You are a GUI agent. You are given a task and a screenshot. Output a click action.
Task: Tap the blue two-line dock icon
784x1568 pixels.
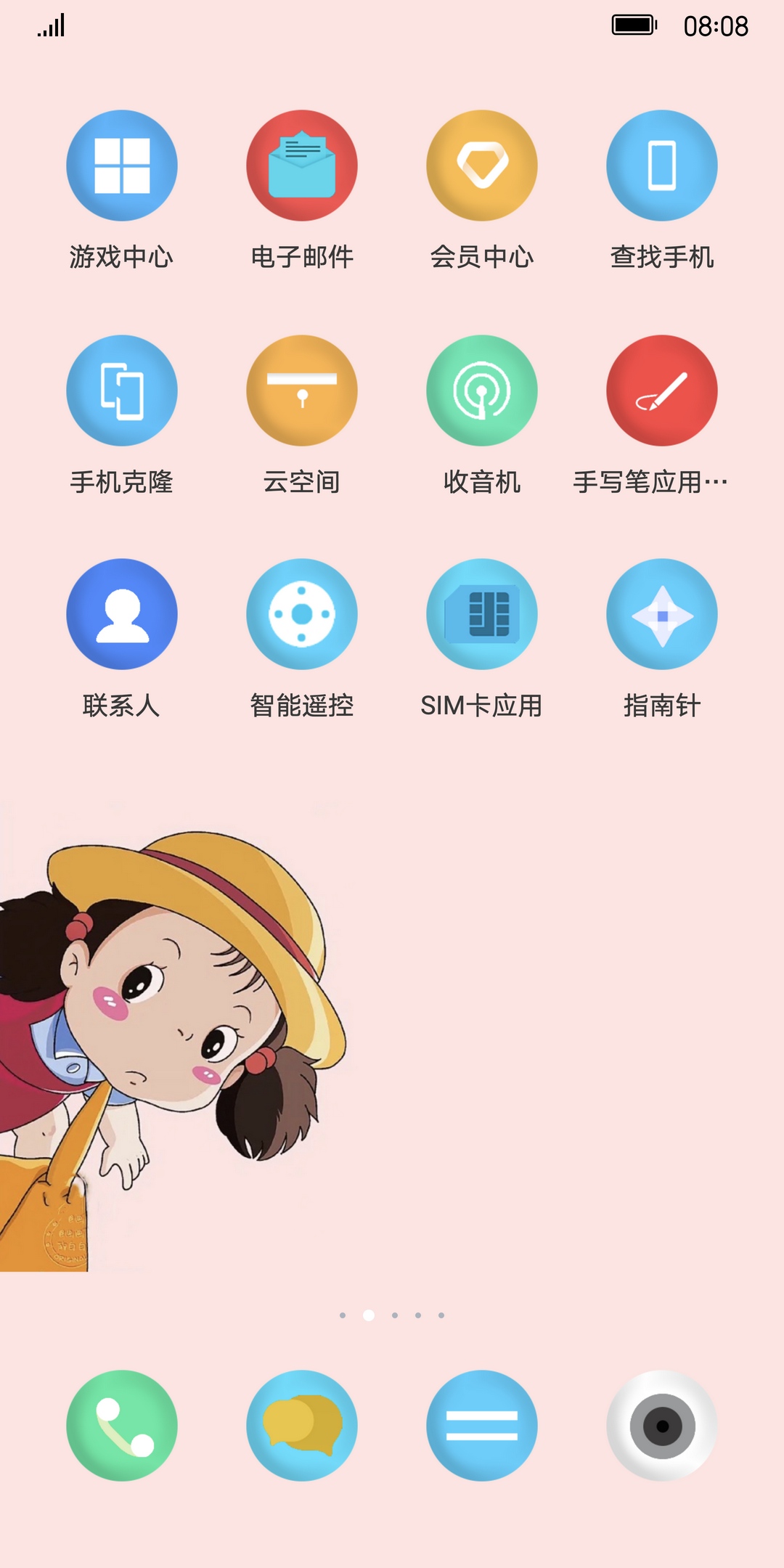[x=481, y=1426]
